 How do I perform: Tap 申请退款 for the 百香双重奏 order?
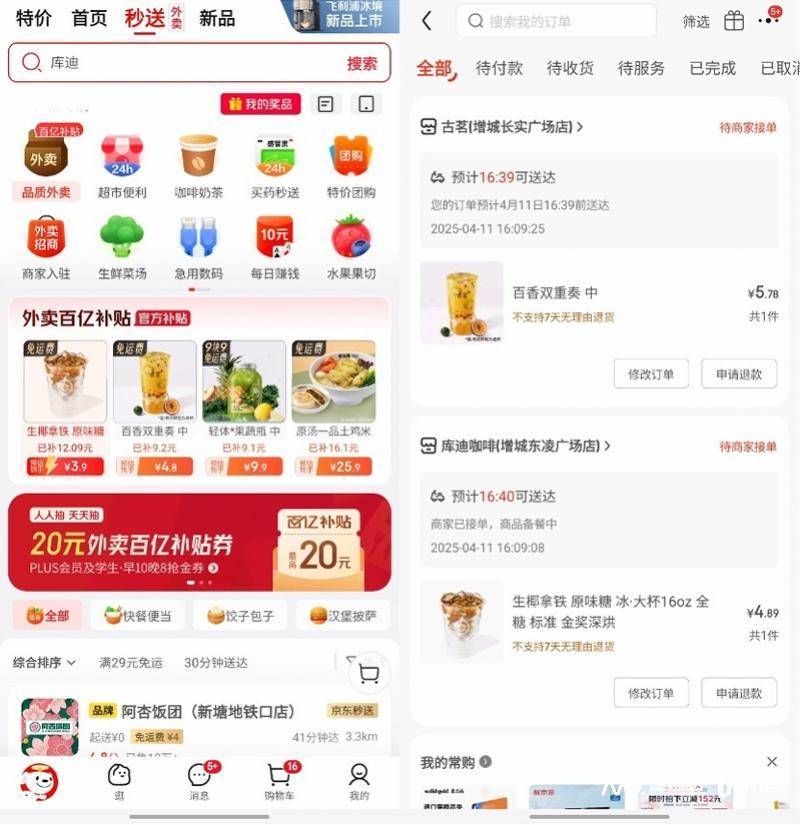coord(739,374)
